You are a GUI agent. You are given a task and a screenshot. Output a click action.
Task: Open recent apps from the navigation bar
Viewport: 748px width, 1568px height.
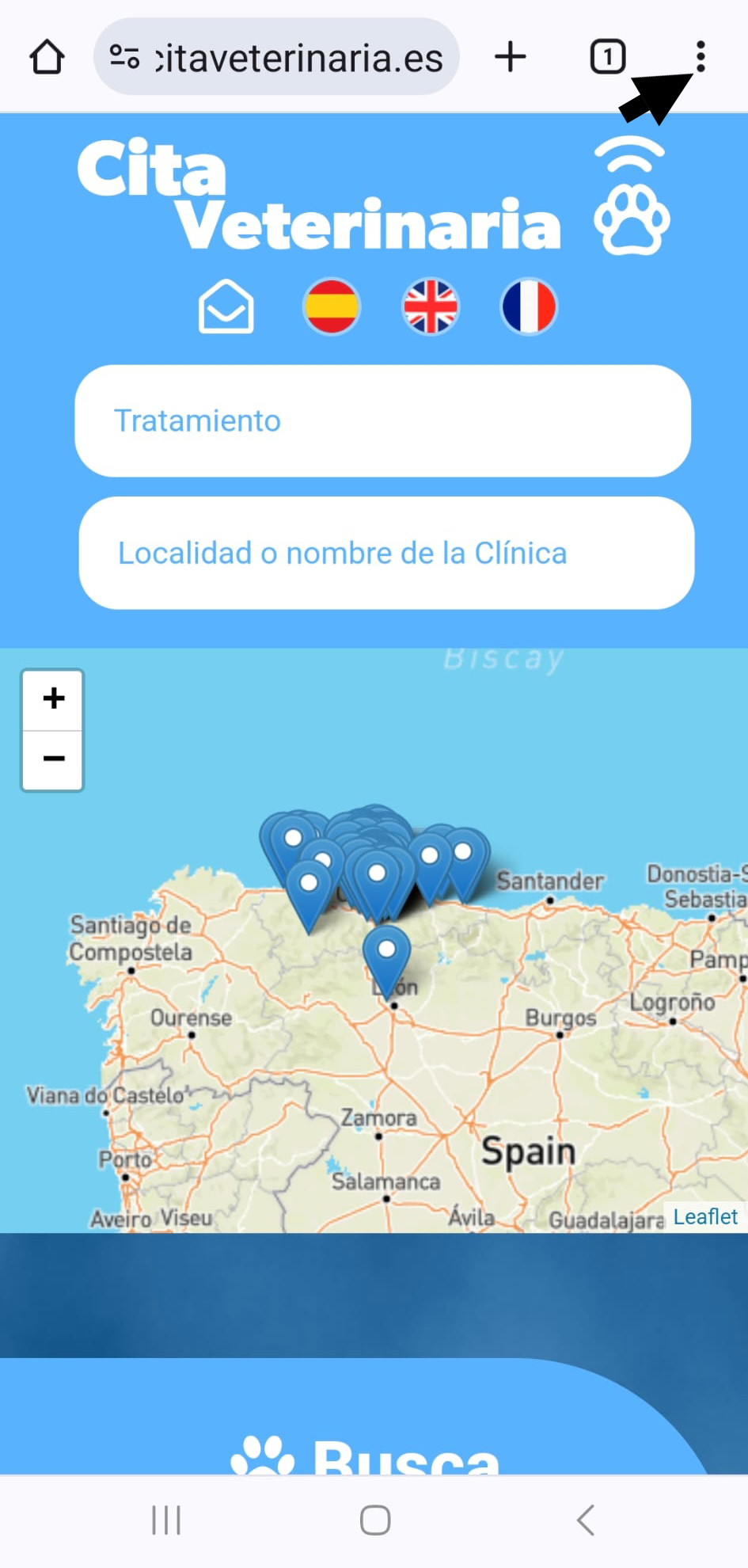pyautogui.click(x=166, y=1520)
